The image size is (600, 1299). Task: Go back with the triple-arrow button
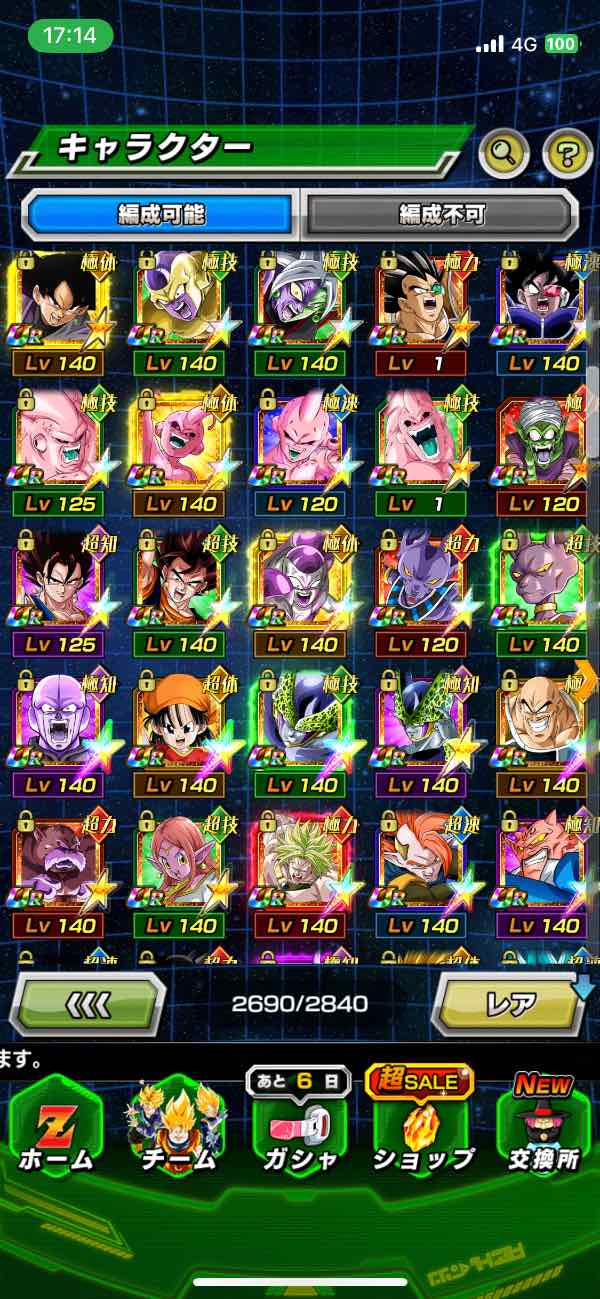coord(89,1003)
